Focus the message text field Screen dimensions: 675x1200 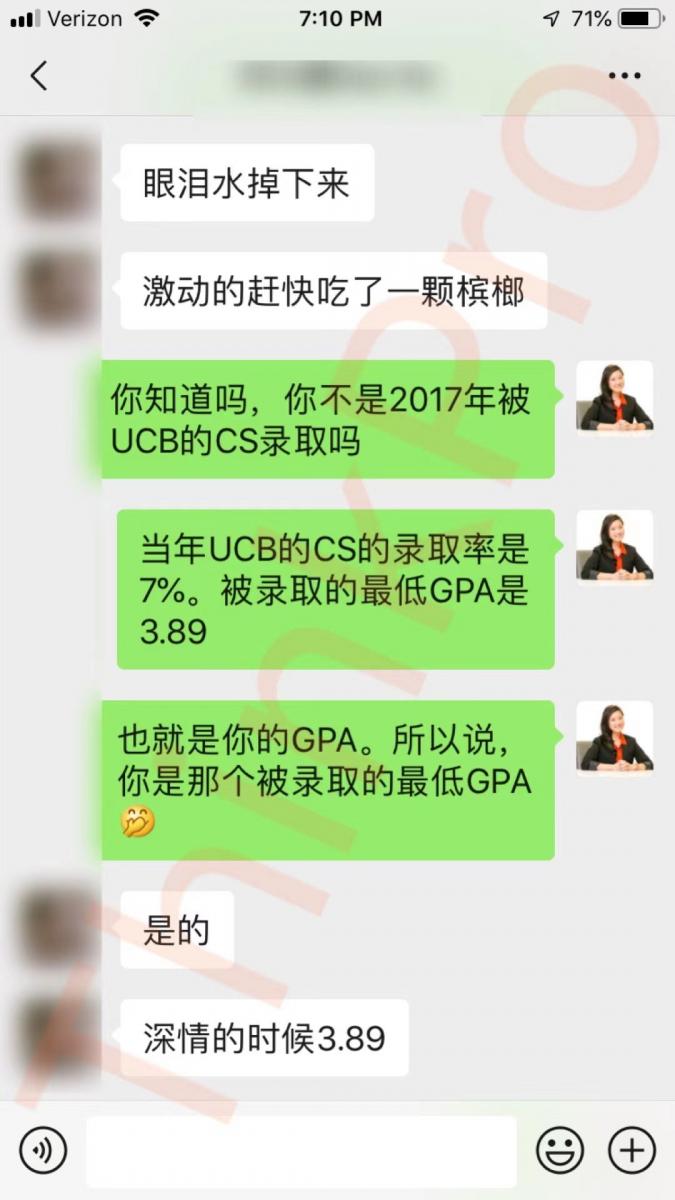coord(300,1151)
